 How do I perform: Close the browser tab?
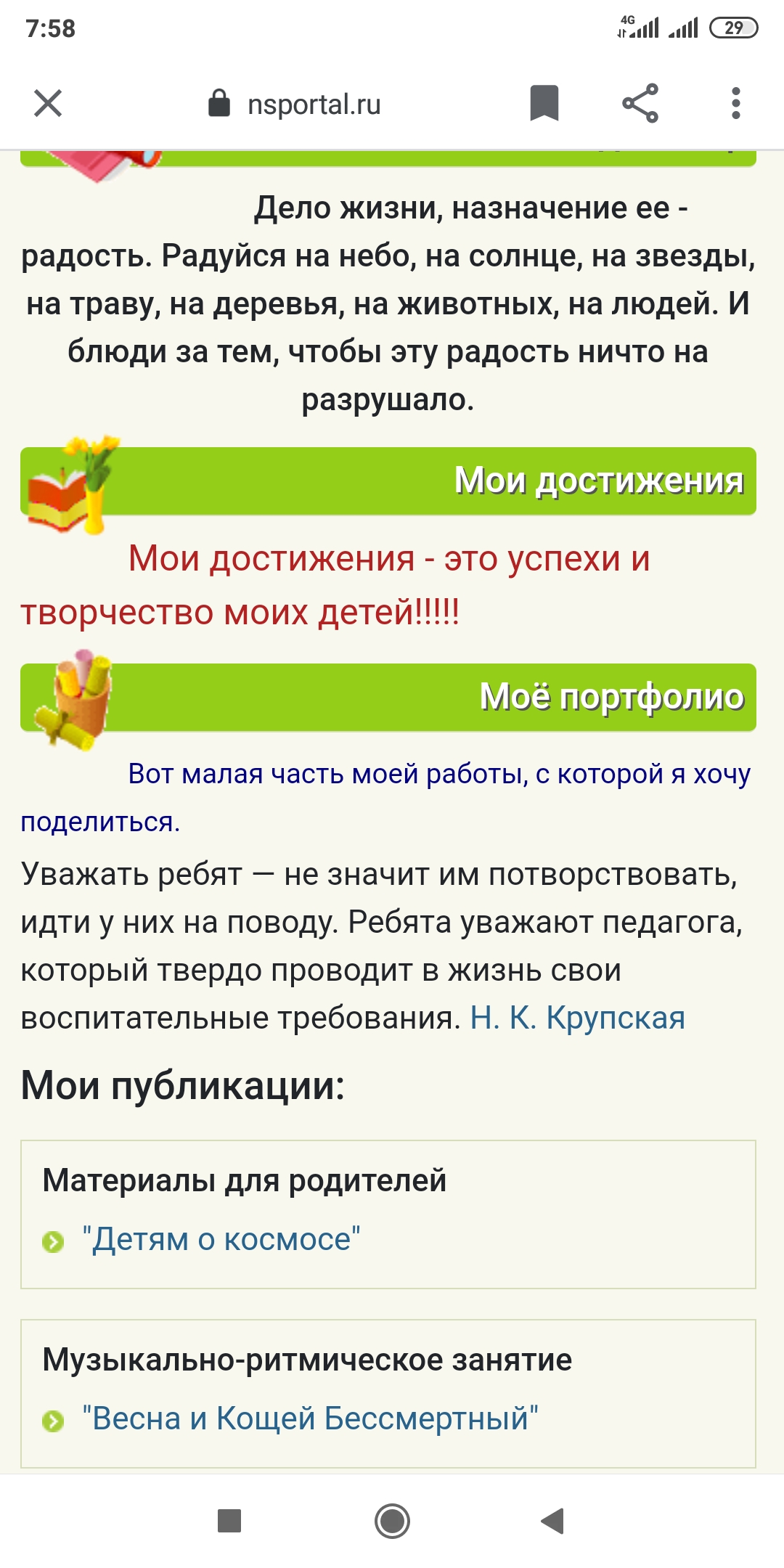pyautogui.click(x=48, y=104)
